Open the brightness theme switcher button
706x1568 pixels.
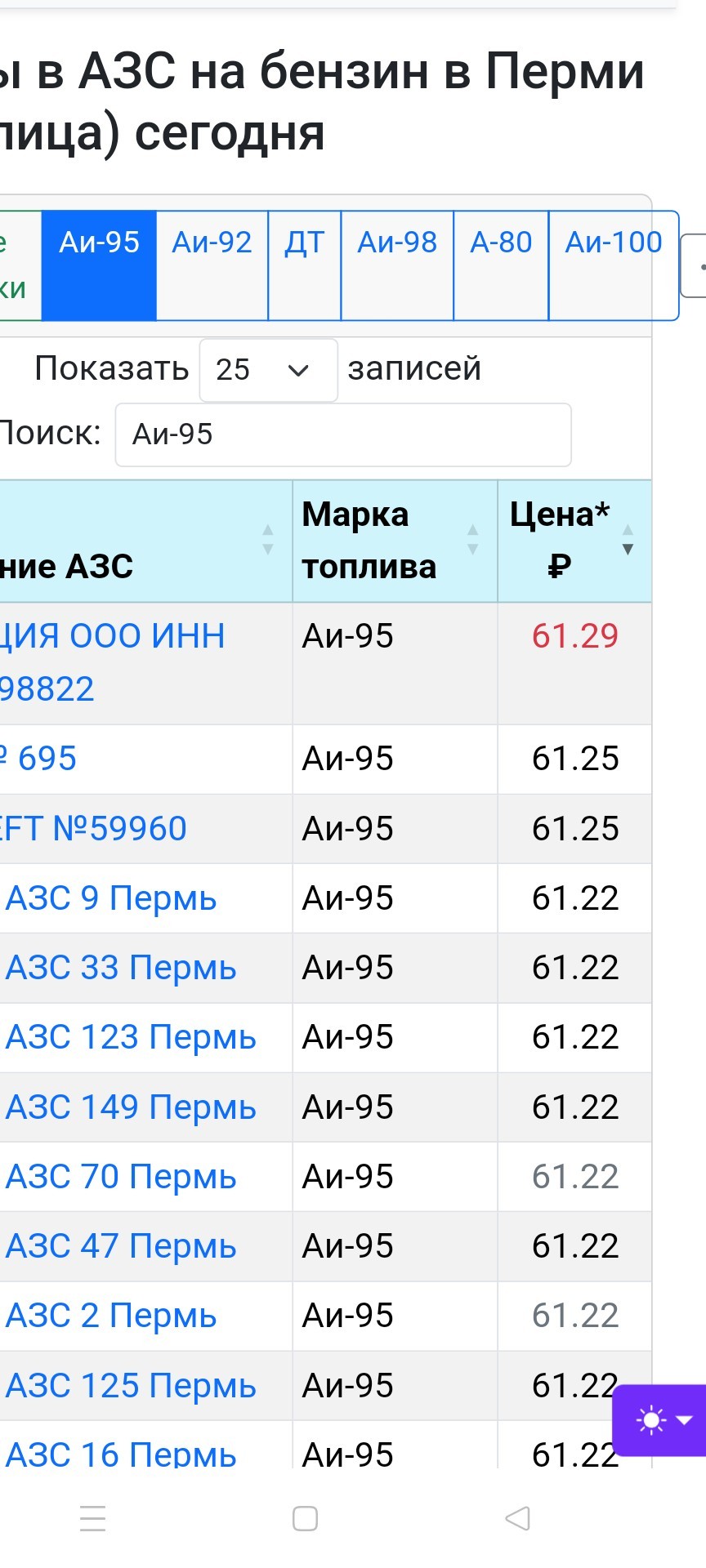point(659,1420)
